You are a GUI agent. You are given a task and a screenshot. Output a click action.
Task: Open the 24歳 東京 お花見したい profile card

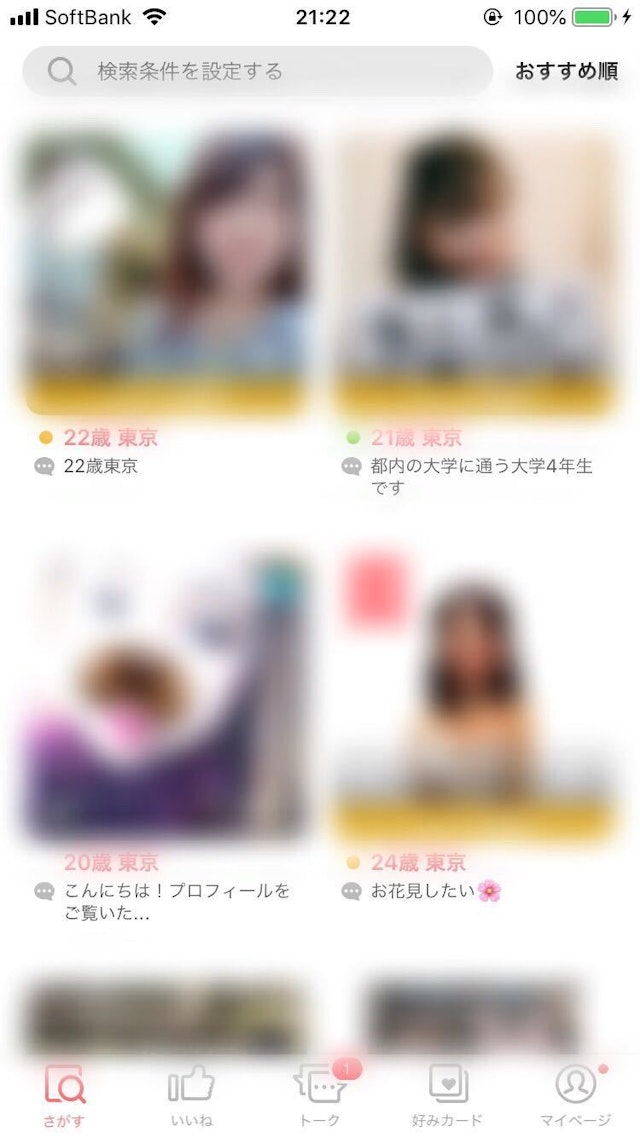pyautogui.click(x=476, y=695)
